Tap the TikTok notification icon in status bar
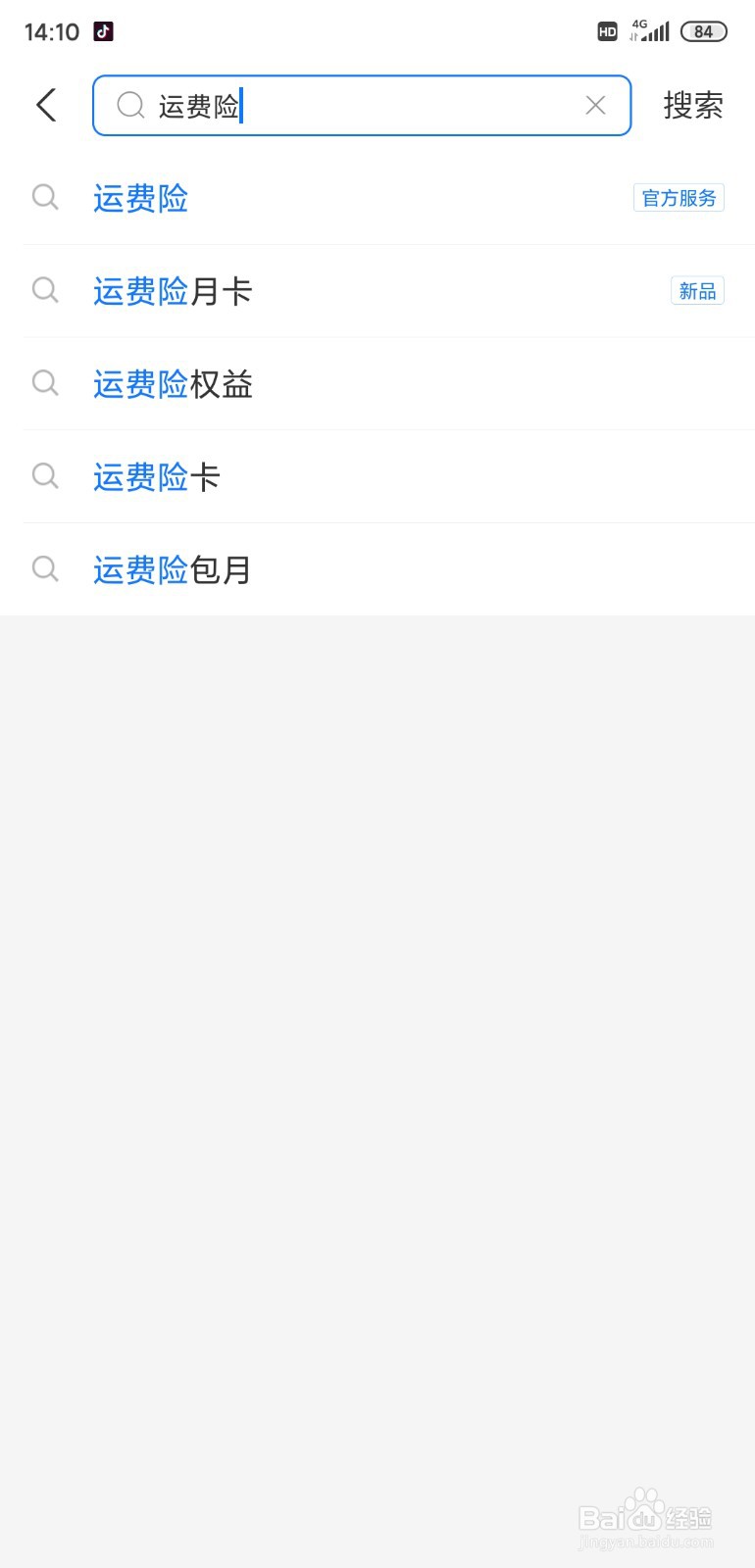The width and height of the screenshot is (755, 1568). tap(104, 30)
